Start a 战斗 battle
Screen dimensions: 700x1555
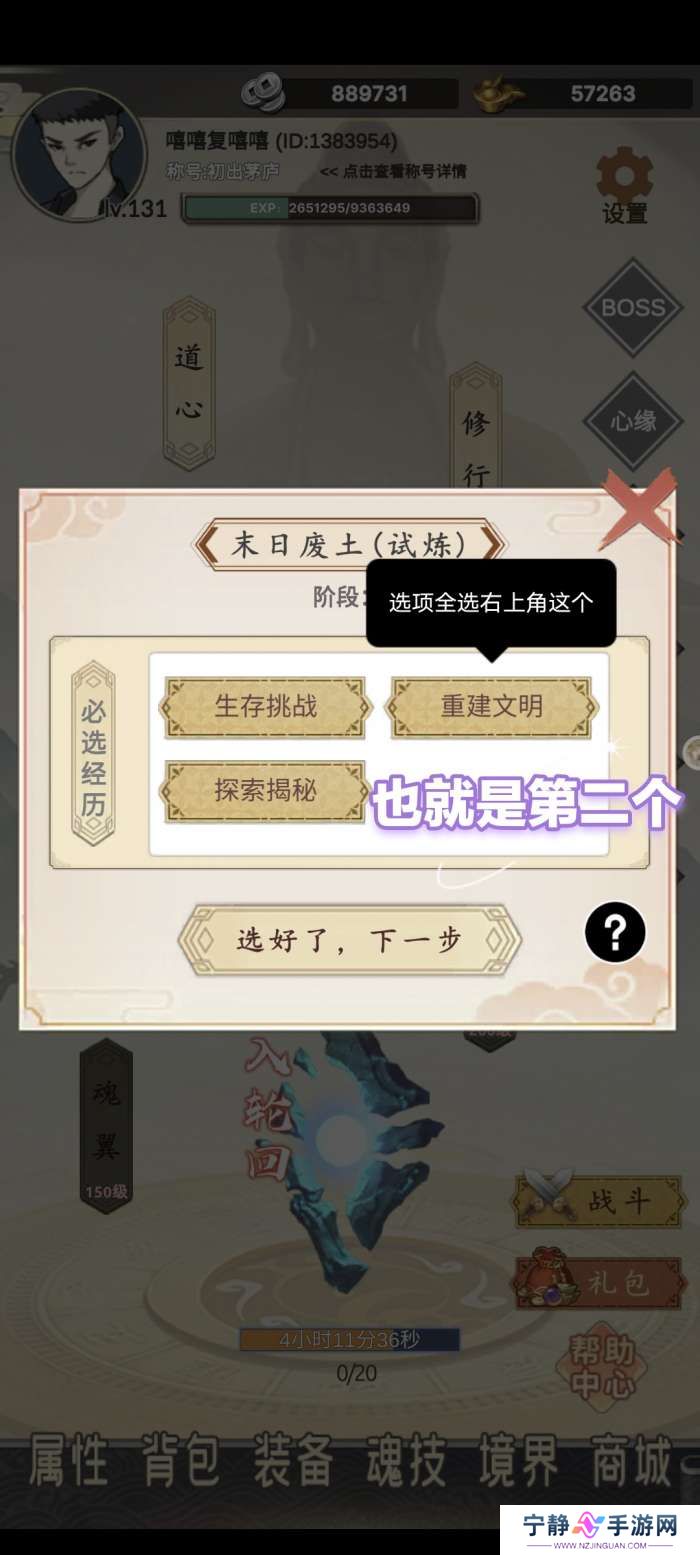click(598, 1201)
